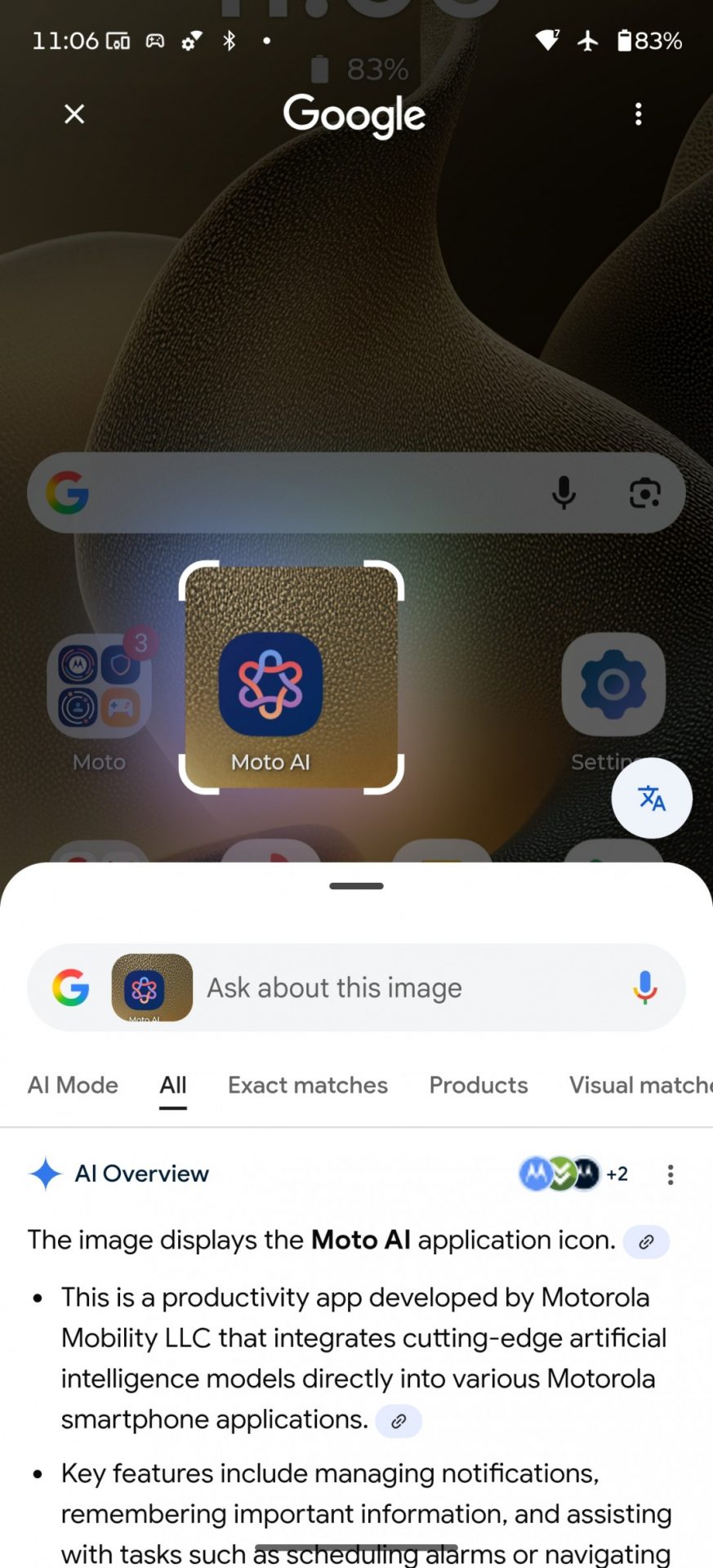Screen dimensions: 713x1568
Task: Switch to the AI Mode tab
Action: 73,1085
